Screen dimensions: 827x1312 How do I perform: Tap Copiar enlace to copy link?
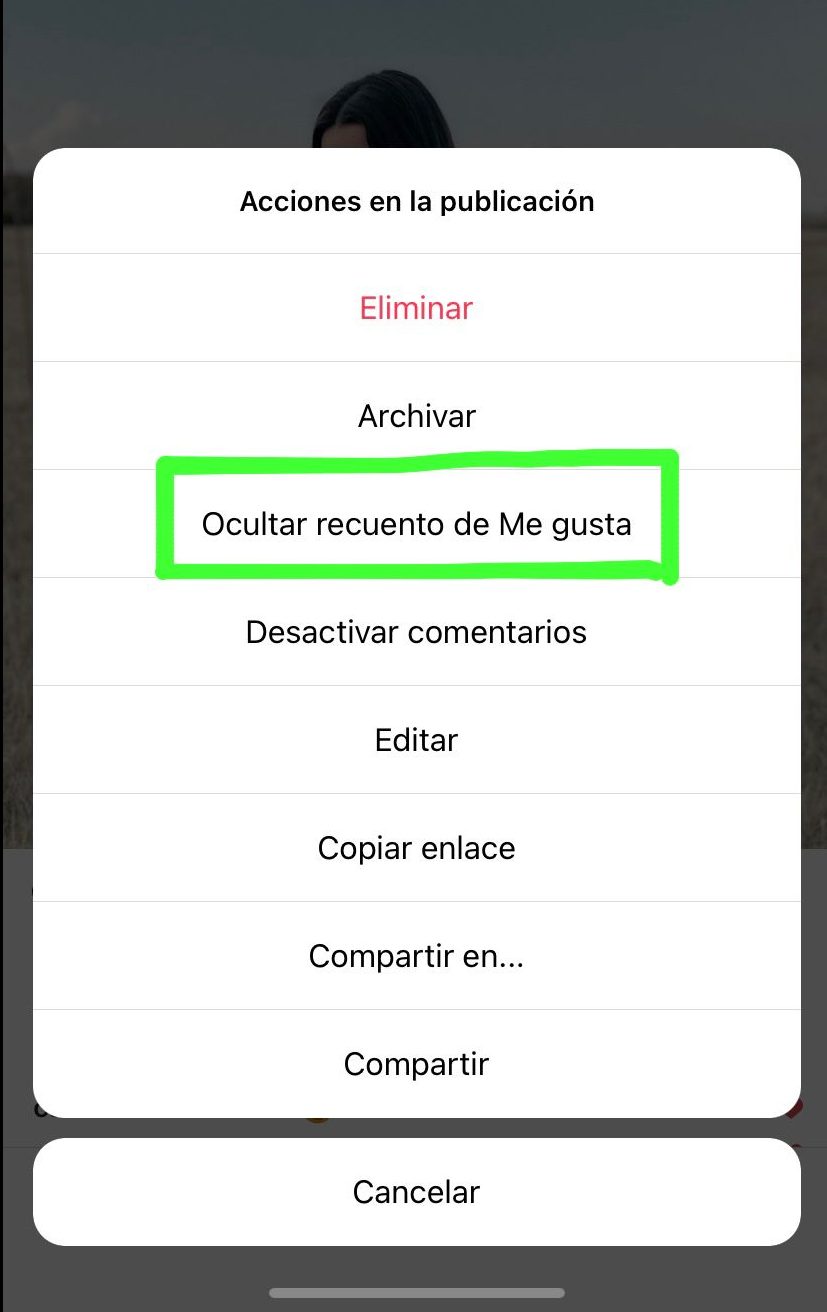(x=416, y=848)
